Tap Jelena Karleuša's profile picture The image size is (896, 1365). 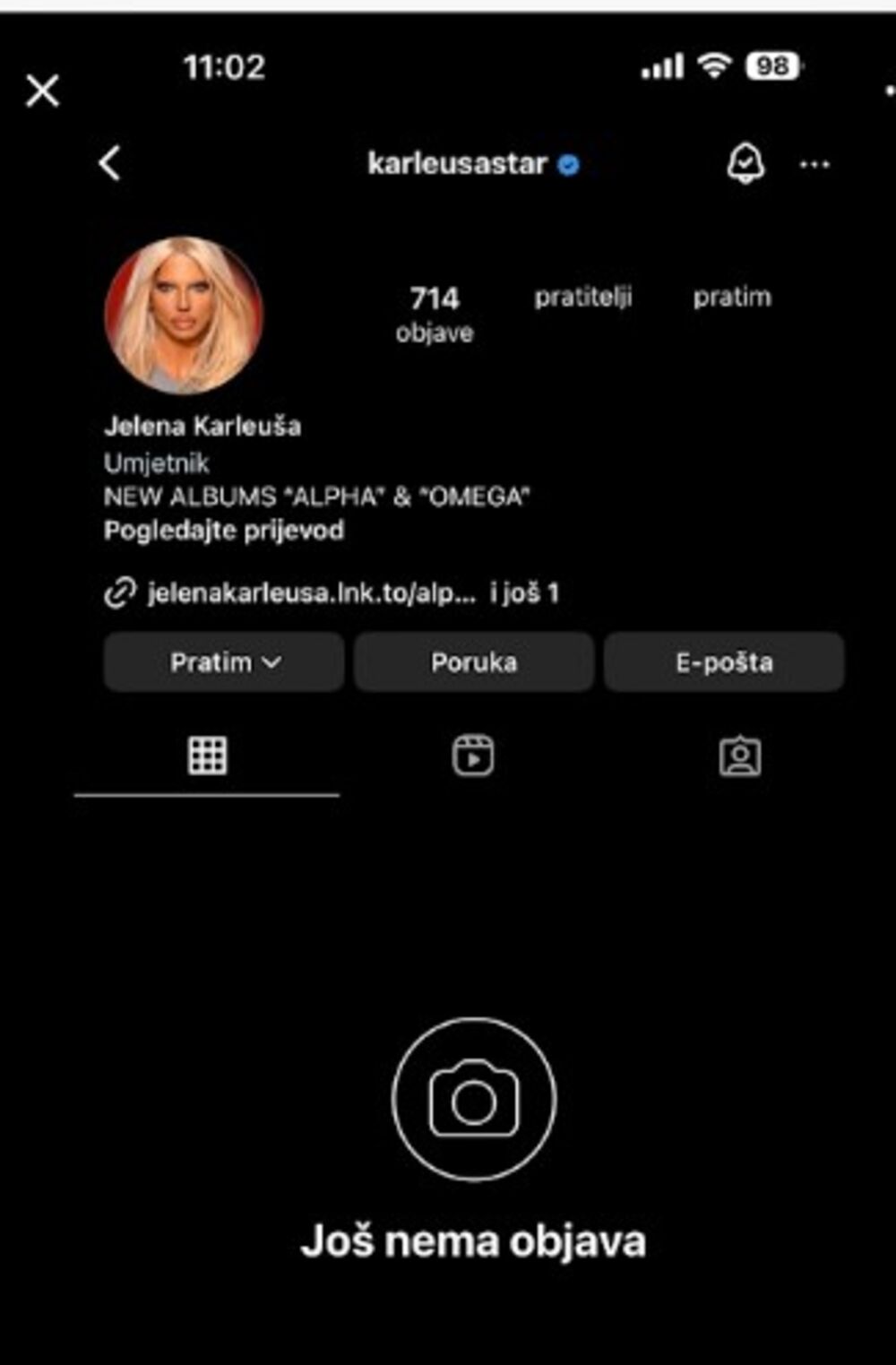click(184, 309)
